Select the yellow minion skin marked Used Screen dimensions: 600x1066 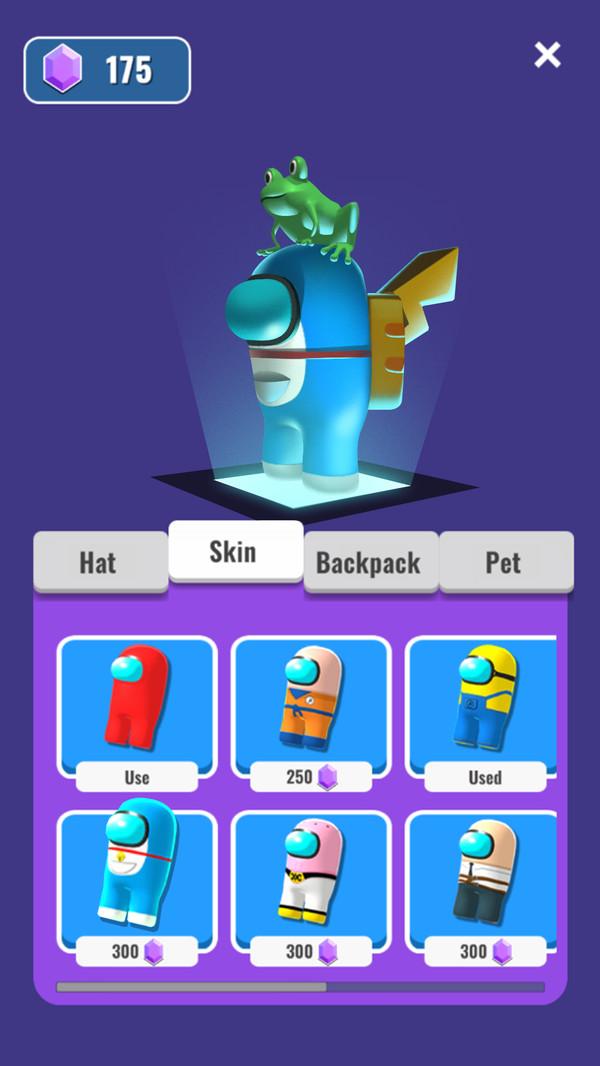(485, 776)
